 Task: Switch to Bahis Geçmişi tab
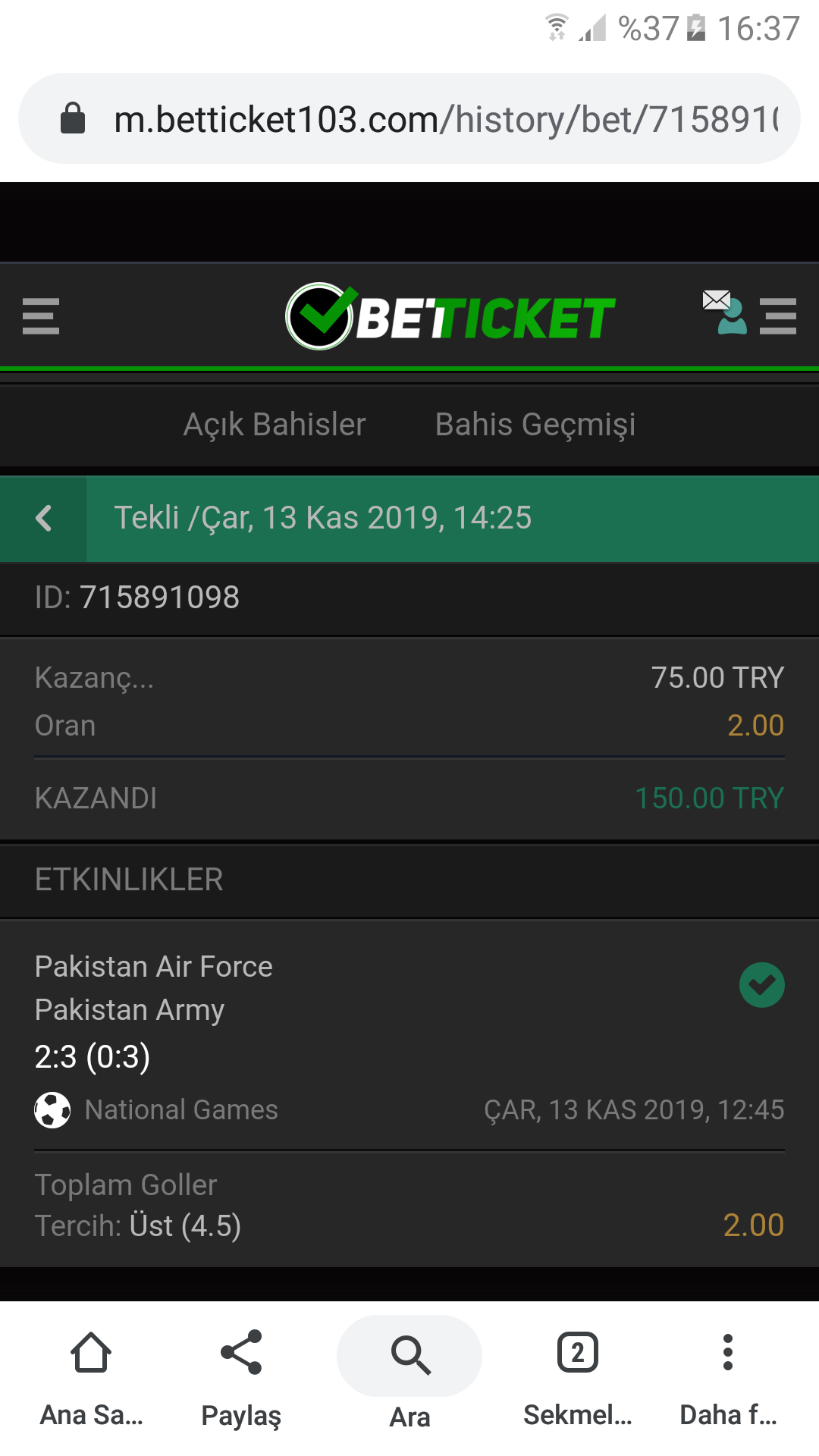(535, 425)
